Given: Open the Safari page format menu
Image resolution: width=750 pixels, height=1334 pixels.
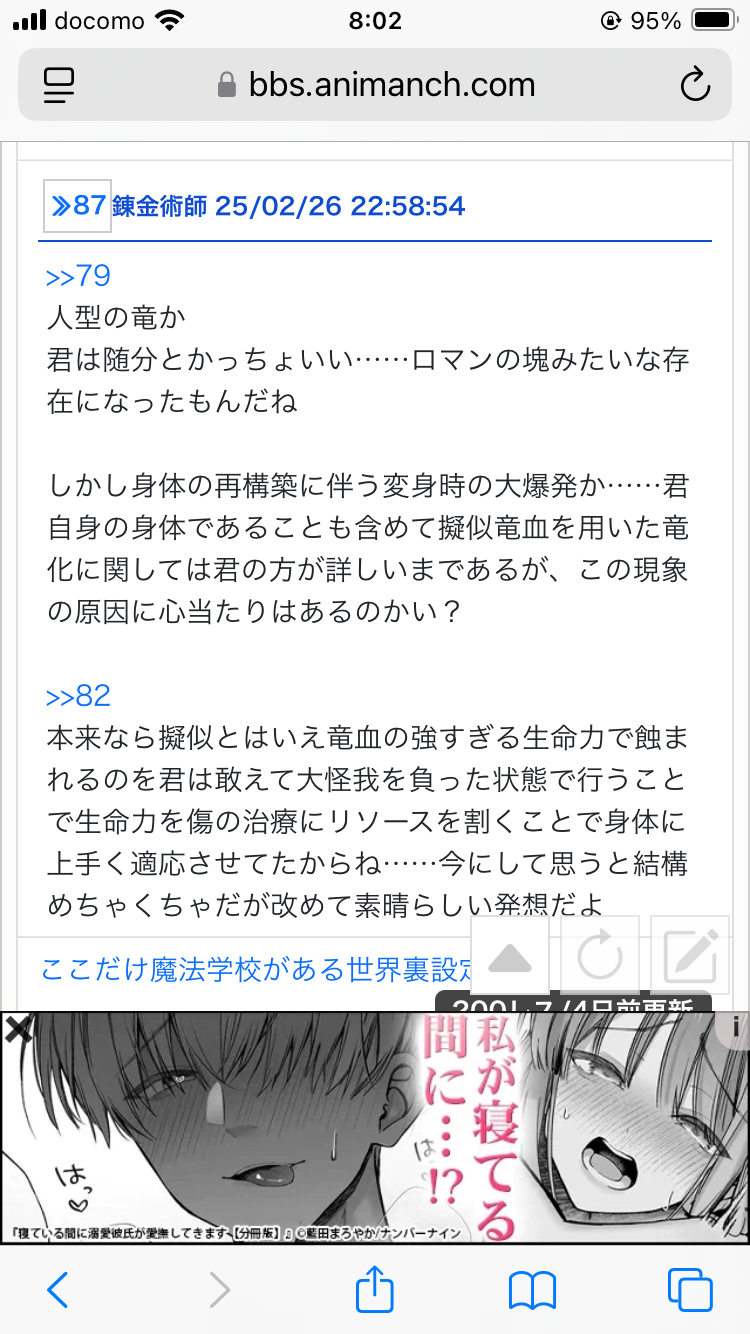Looking at the screenshot, I should coord(59,85).
